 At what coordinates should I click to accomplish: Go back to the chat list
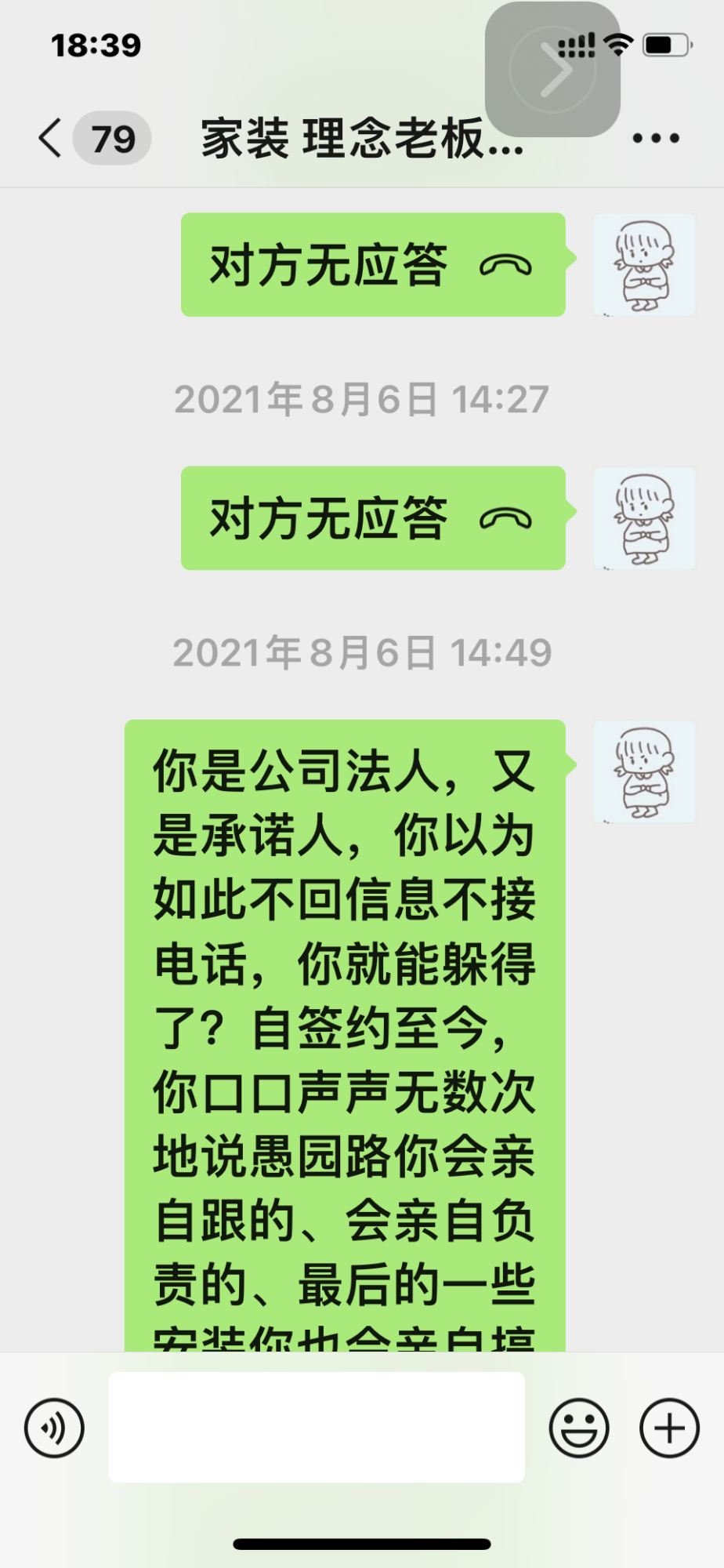[52, 139]
